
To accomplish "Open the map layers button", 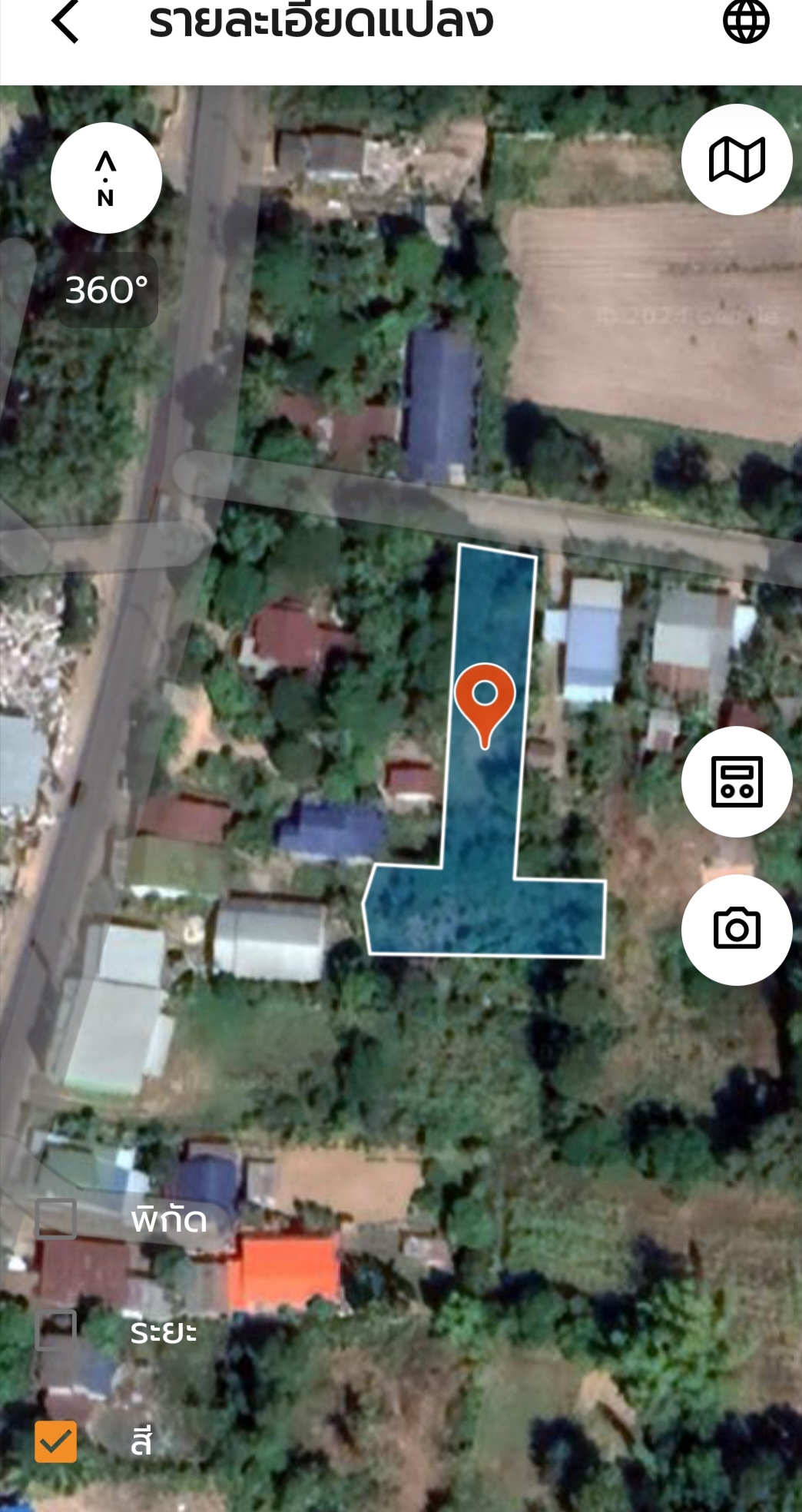I will [x=737, y=159].
